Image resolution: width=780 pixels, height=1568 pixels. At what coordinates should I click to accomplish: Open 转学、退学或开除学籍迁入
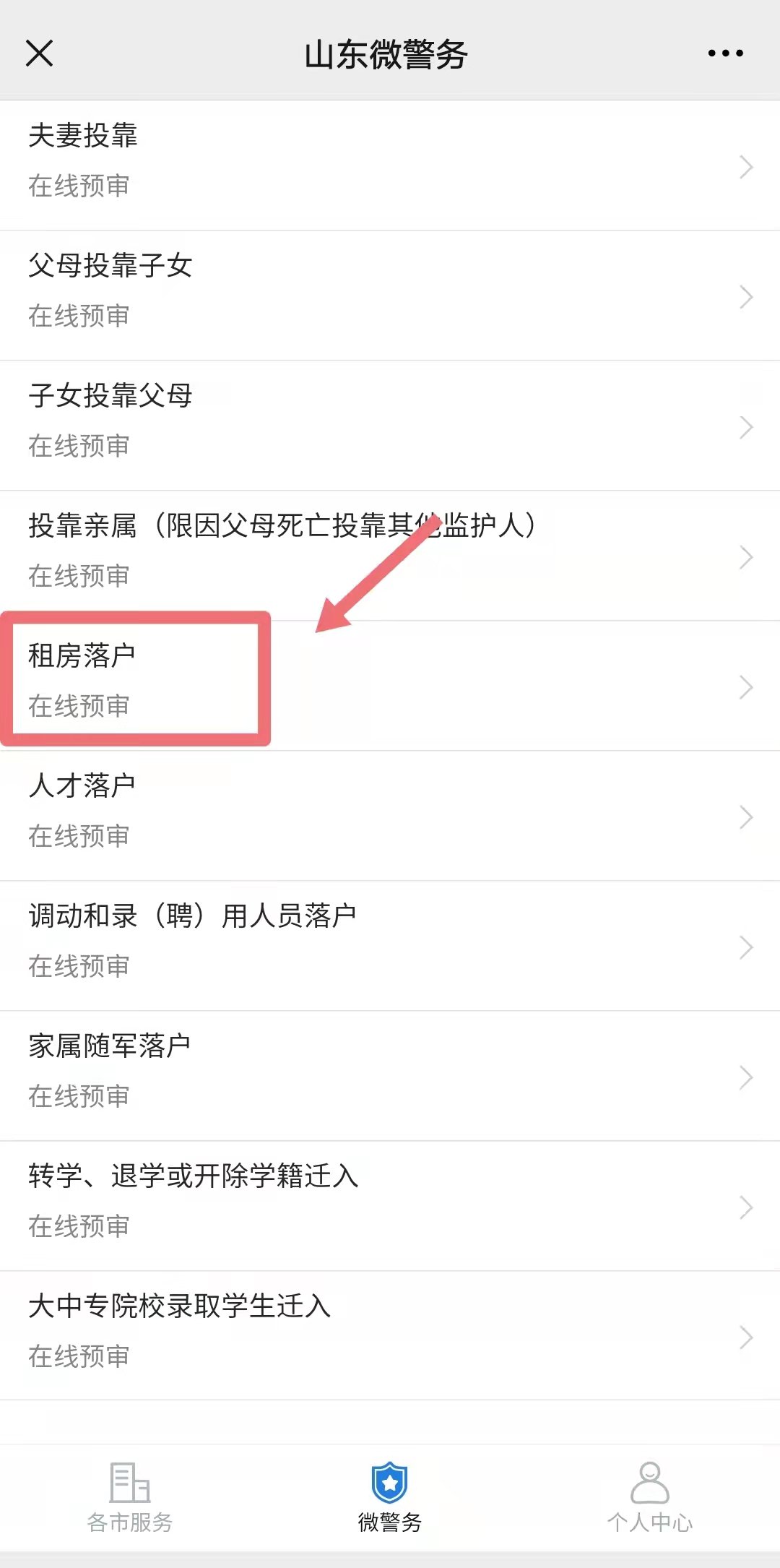(390, 1206)
